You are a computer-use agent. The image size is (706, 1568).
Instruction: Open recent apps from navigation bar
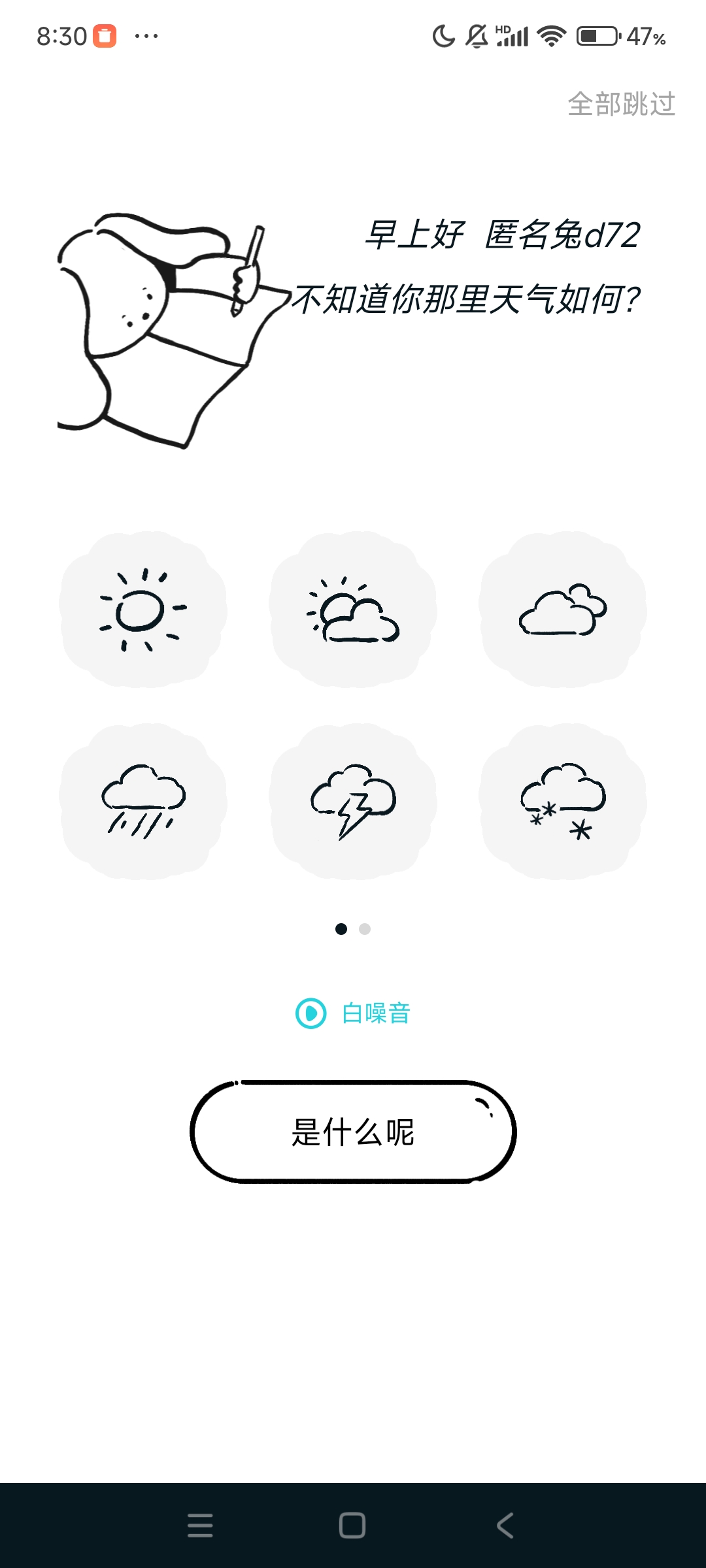[x=200, y=1526]
